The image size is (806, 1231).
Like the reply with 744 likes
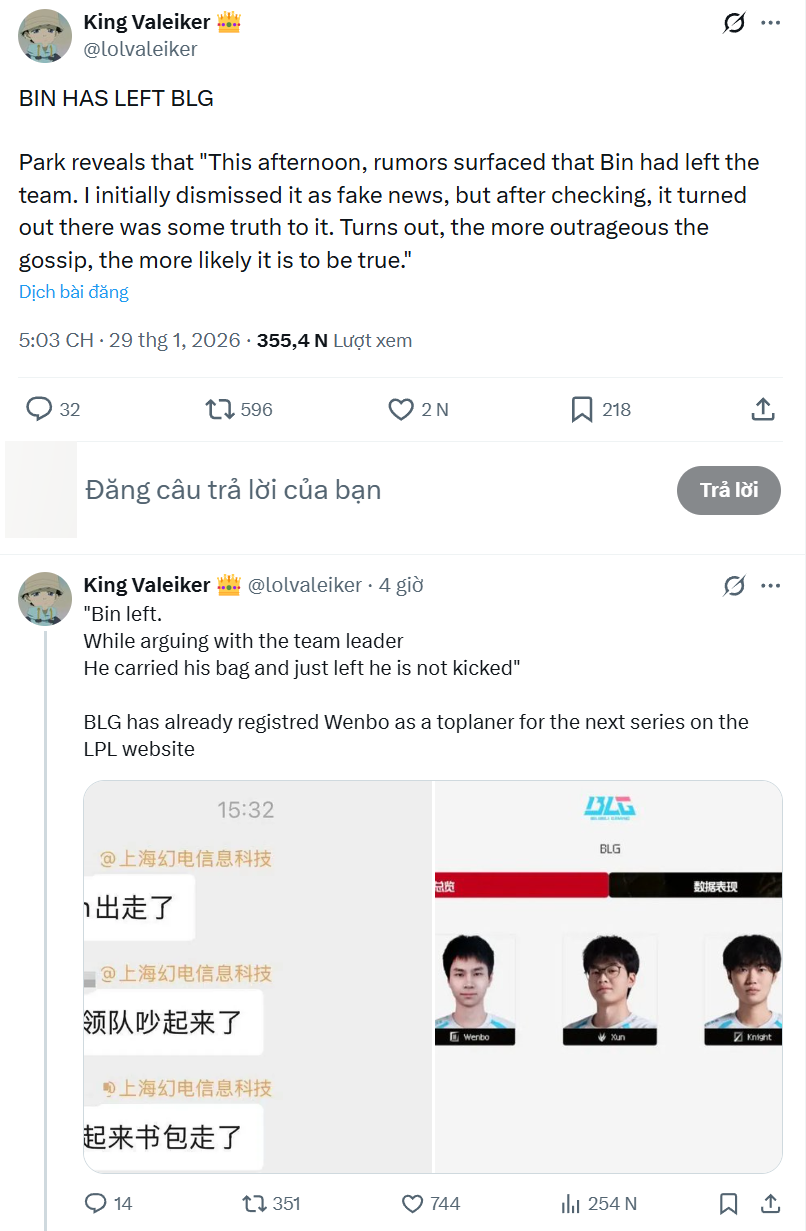(x=413, y=1203)
